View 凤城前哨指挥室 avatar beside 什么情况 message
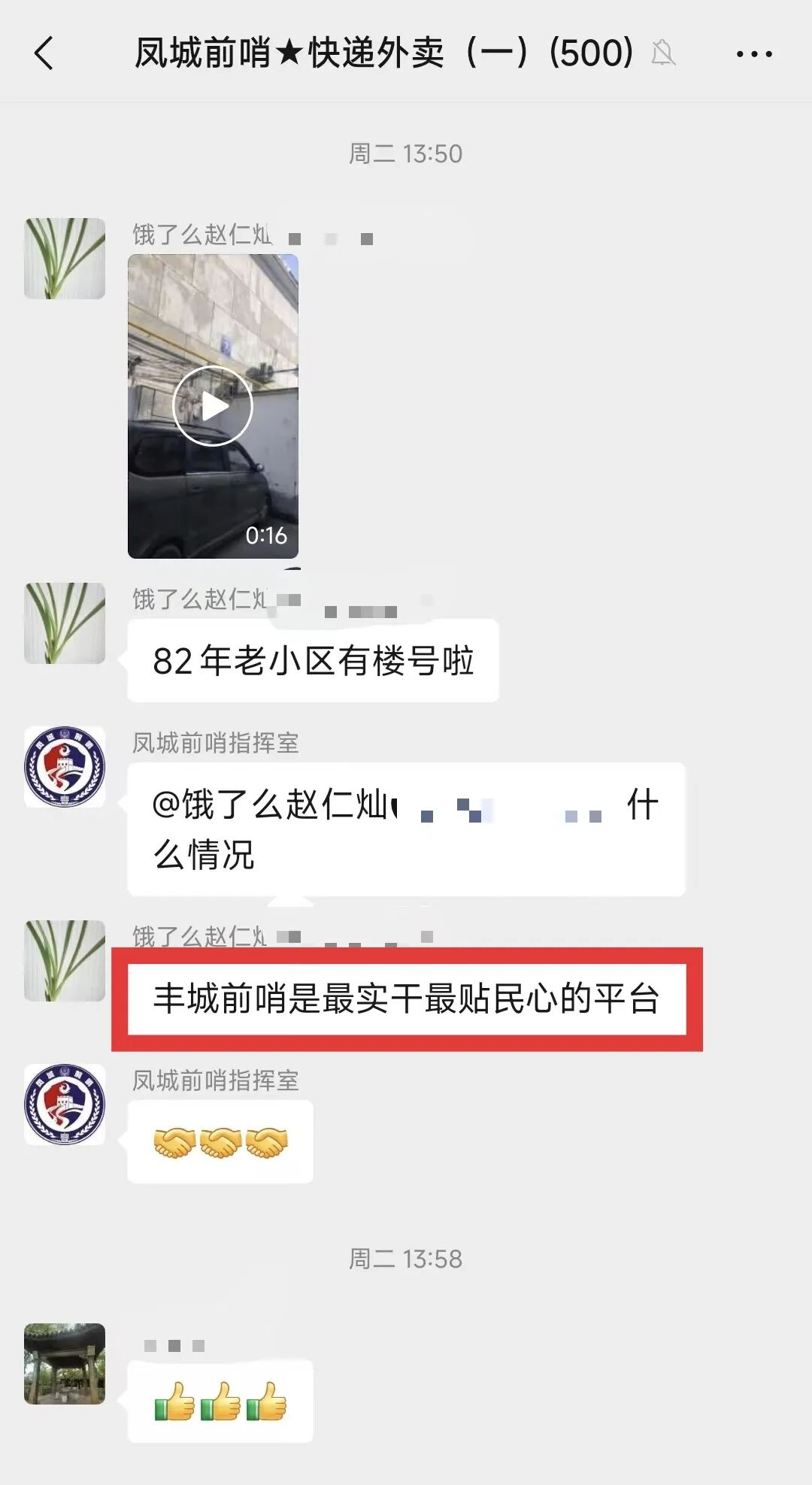 (x=65, y=767)
